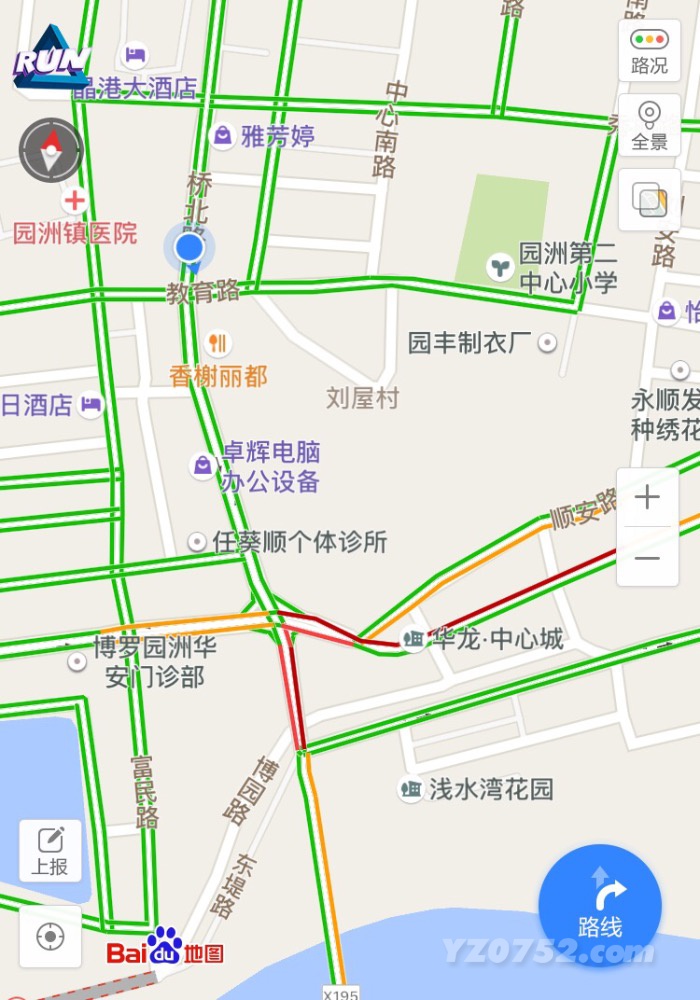Select the 园洲镇医院 hospital marker

click(x=74, y=201)
